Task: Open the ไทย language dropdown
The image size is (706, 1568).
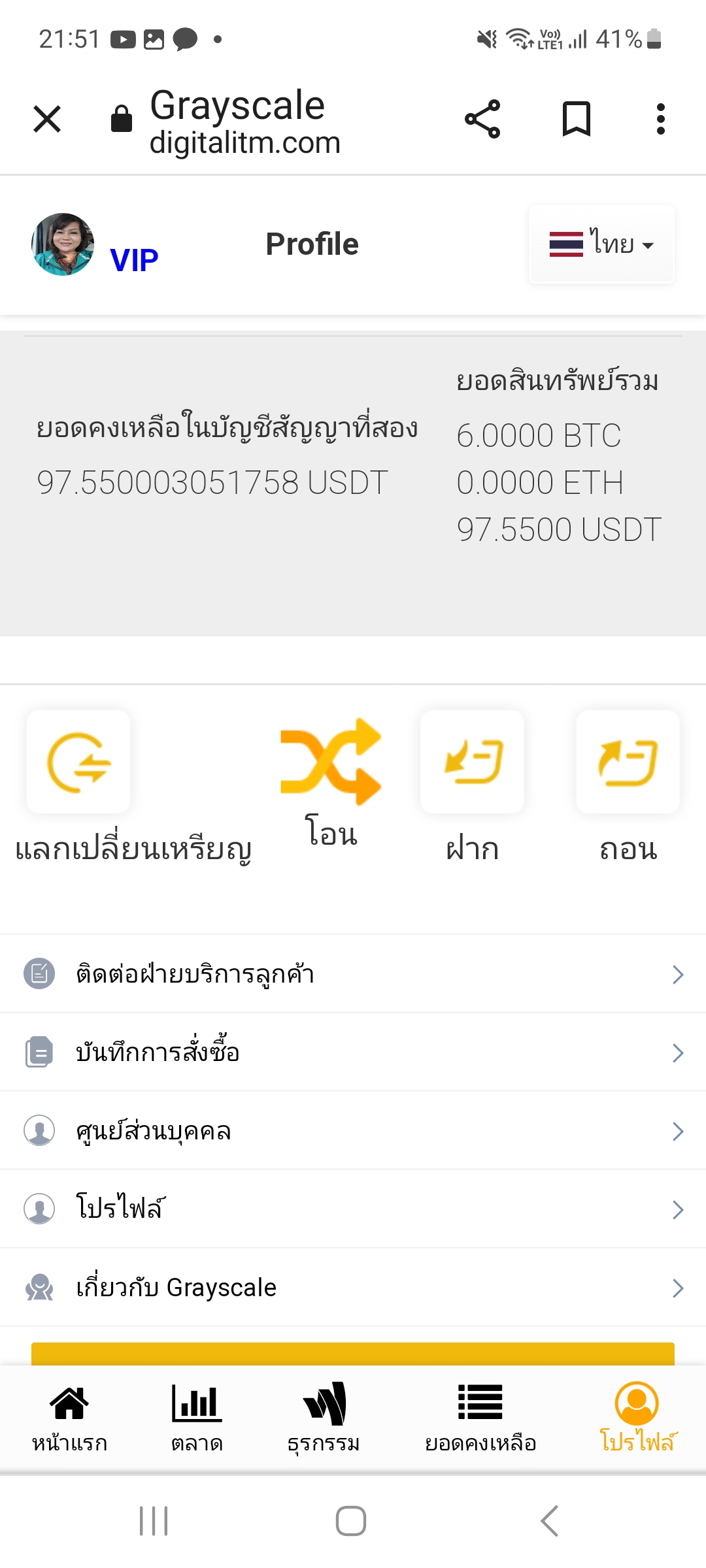Action: (x=601, y=244)
